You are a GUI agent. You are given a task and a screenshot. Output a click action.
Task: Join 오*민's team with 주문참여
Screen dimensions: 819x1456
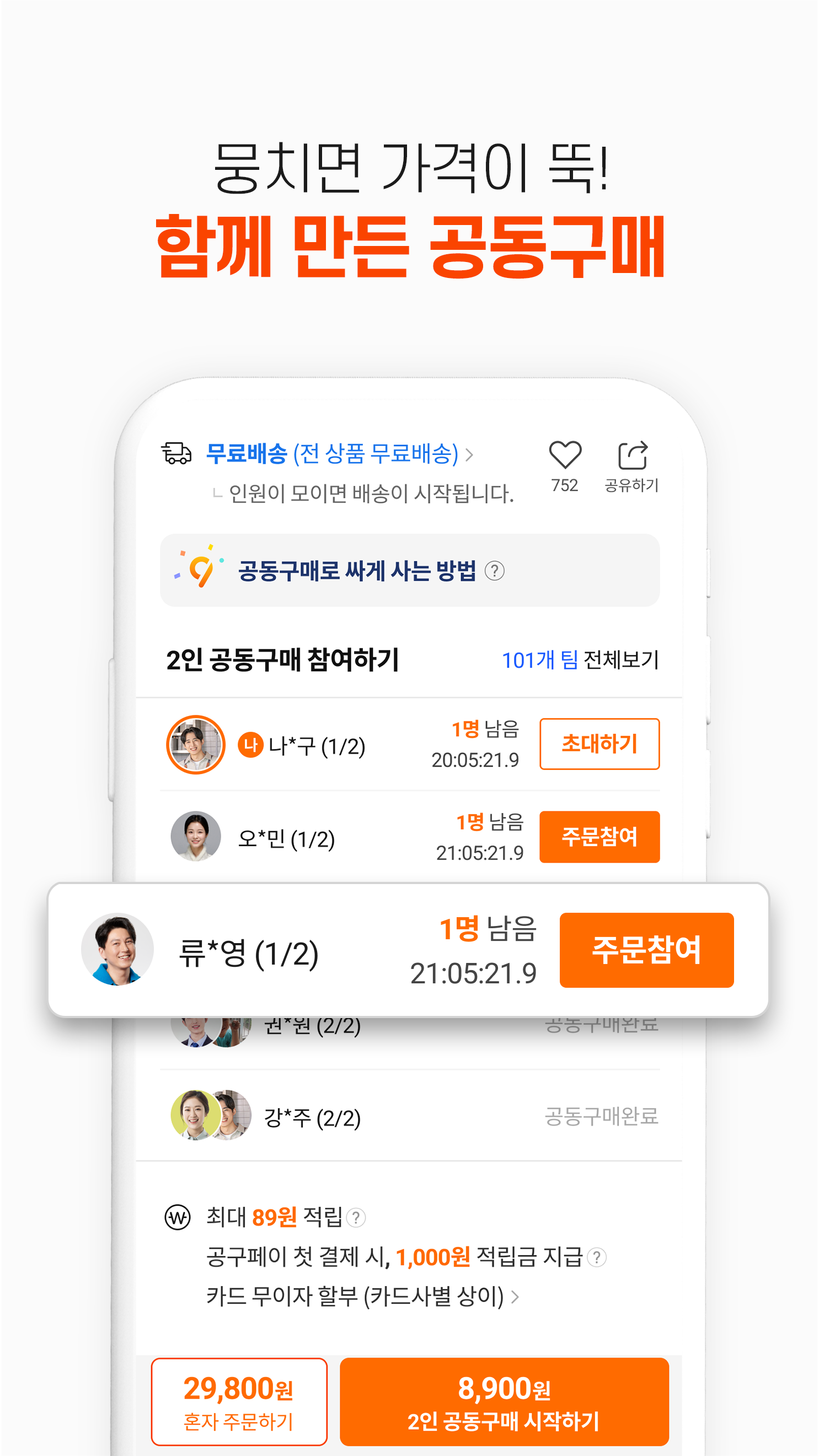[600, 838]
